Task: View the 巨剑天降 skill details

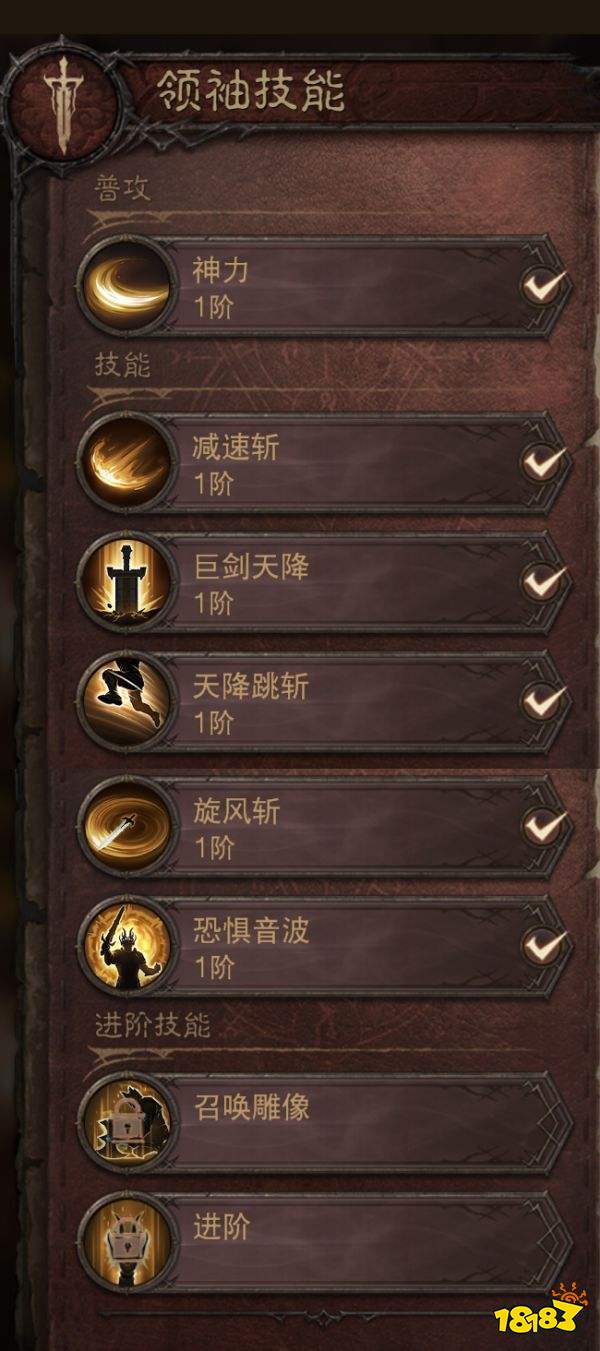Action: pos(330,583)
